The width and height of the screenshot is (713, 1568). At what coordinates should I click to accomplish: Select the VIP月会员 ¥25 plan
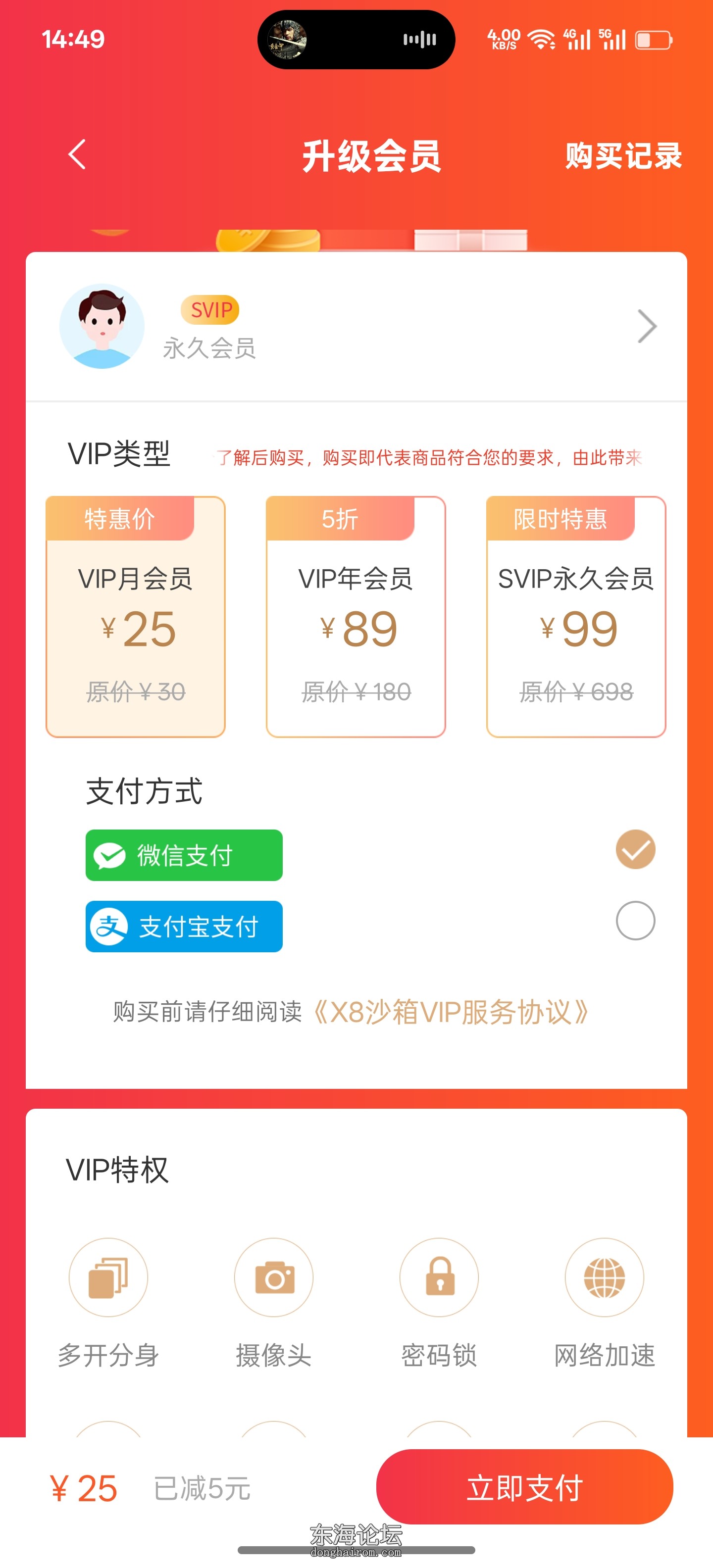[x=136, y=617]
